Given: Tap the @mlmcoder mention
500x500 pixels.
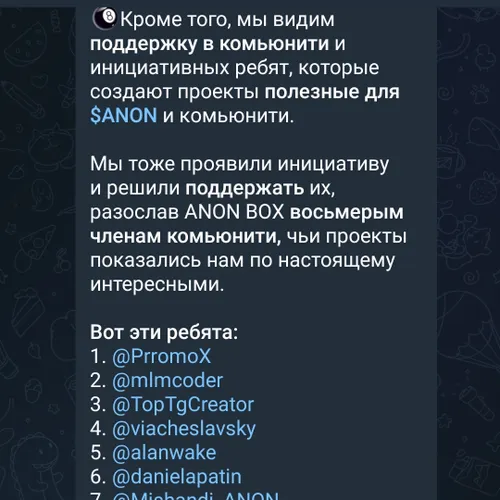Looking at the screenshot, I should point(167,380).
